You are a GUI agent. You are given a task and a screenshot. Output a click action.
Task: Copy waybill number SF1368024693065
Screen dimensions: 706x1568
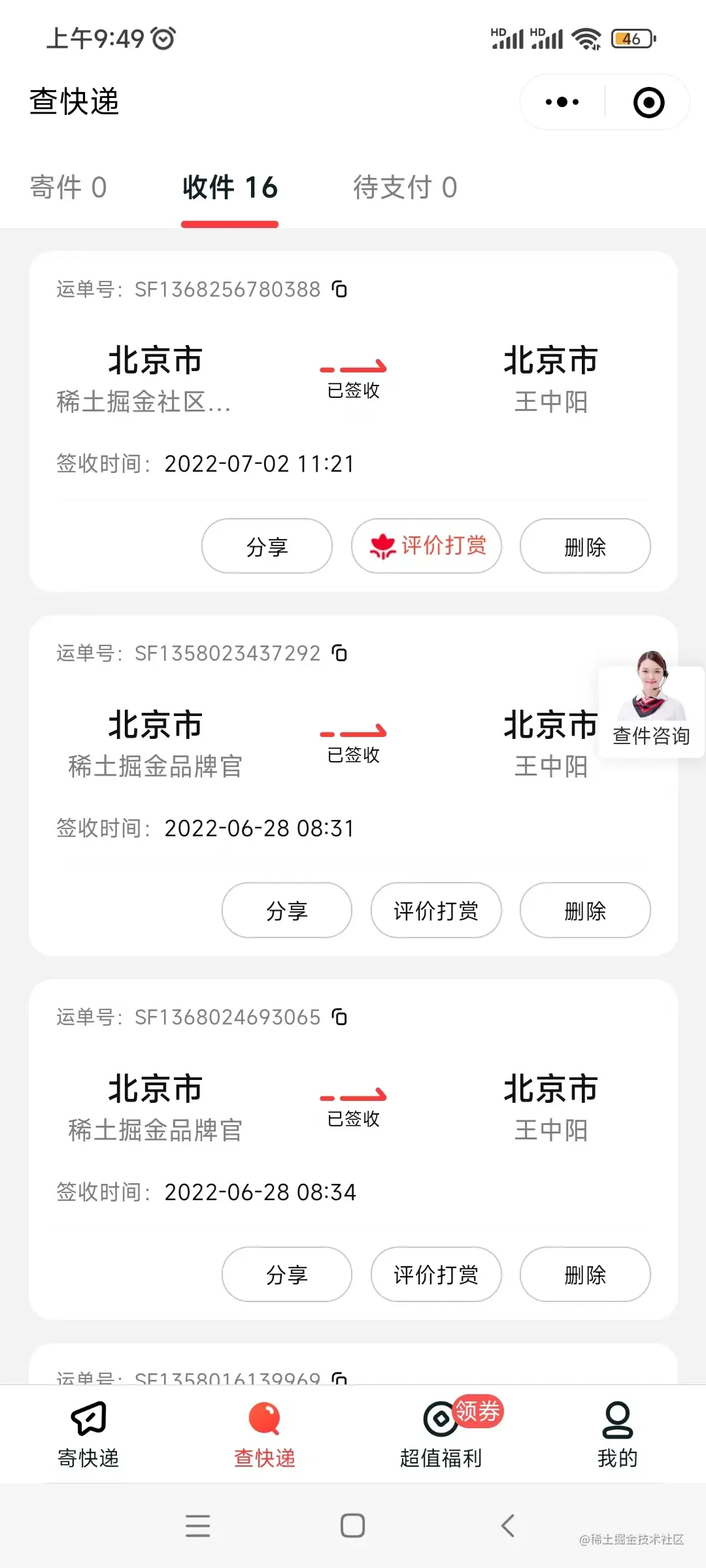[x=339, y=1017]
